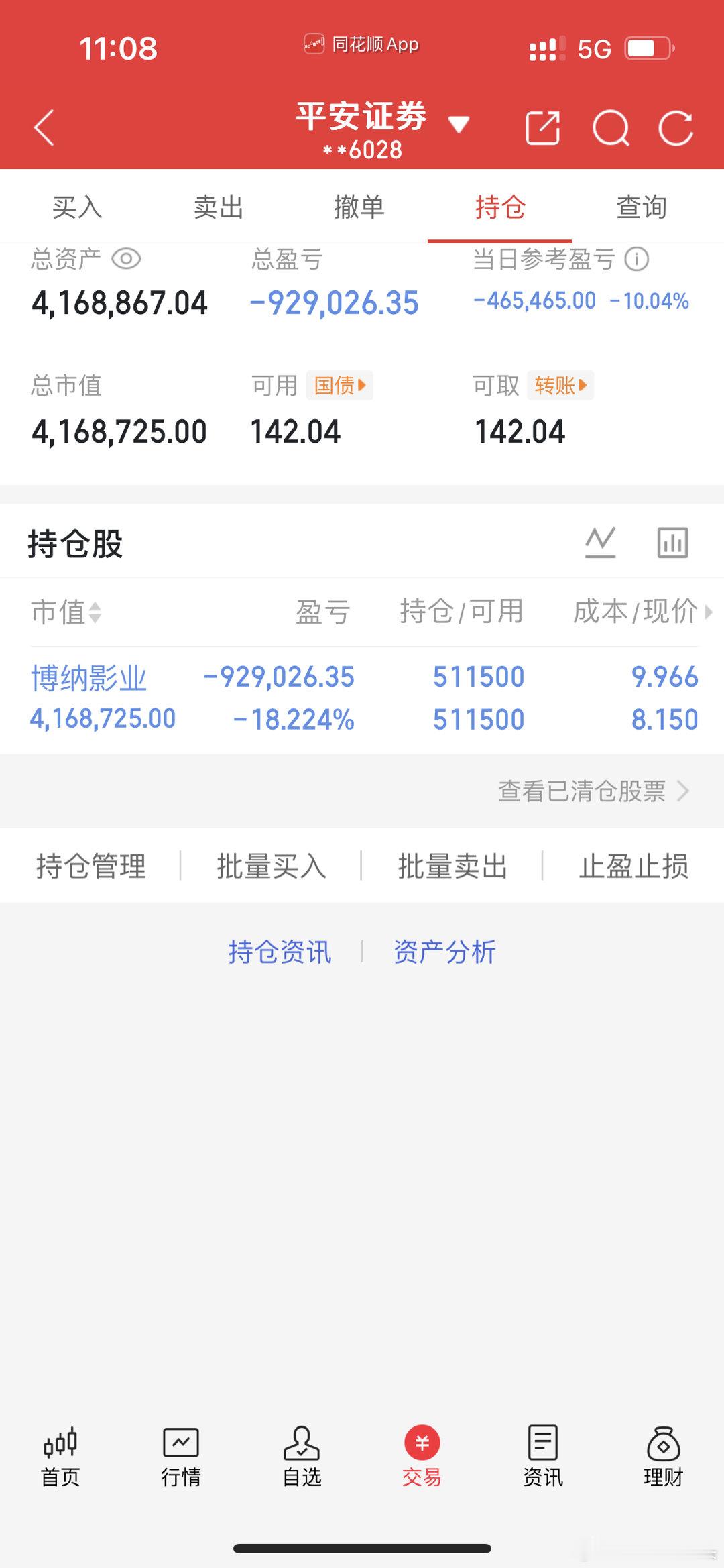This screenshot has width=724, height=1568.
Task: Tap the back arrow in the header
Action: (42, 127)
